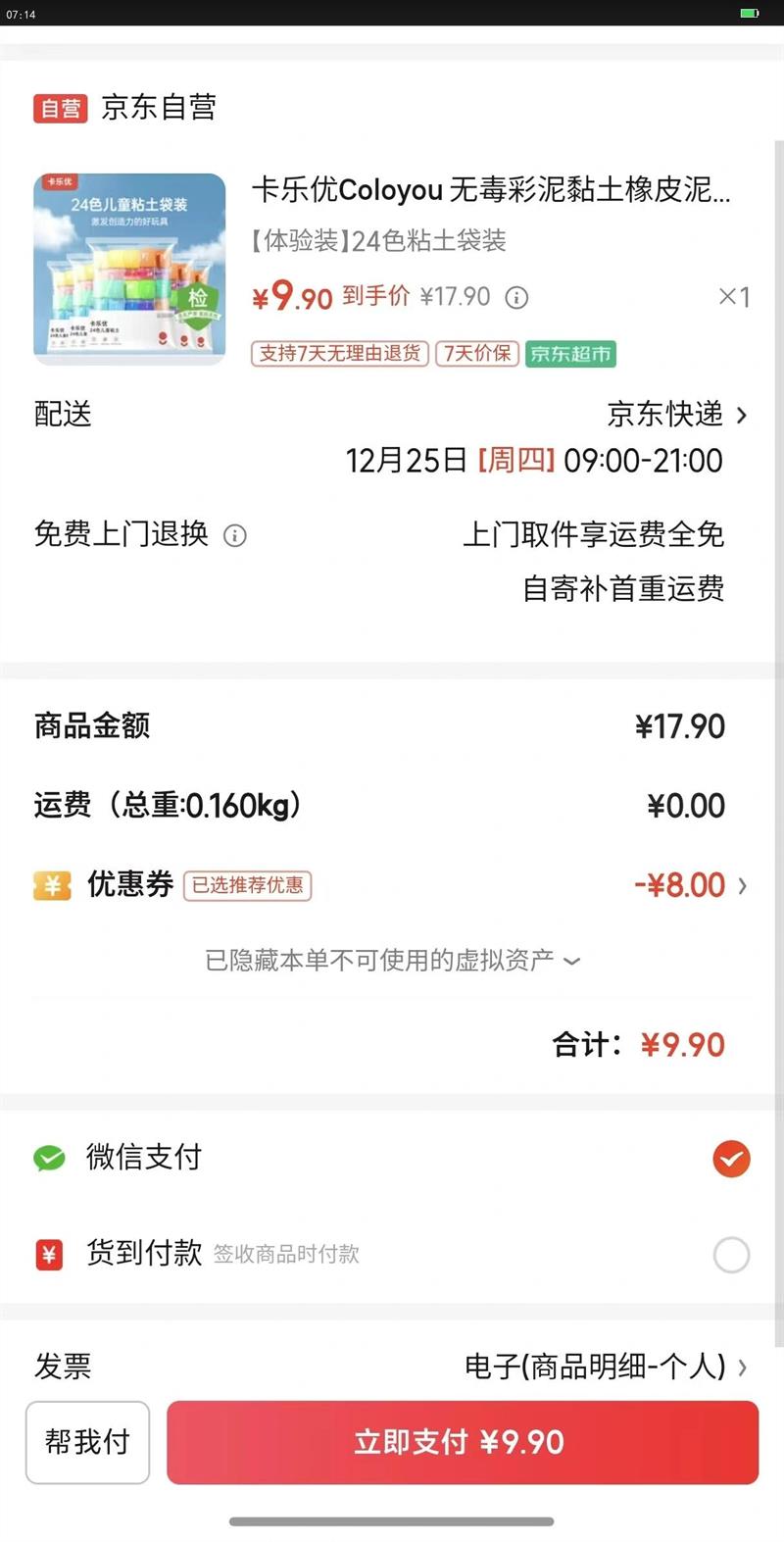Tap the 帮我付 button
The height and width of the screenshot is (1542, 784).
87,1442
